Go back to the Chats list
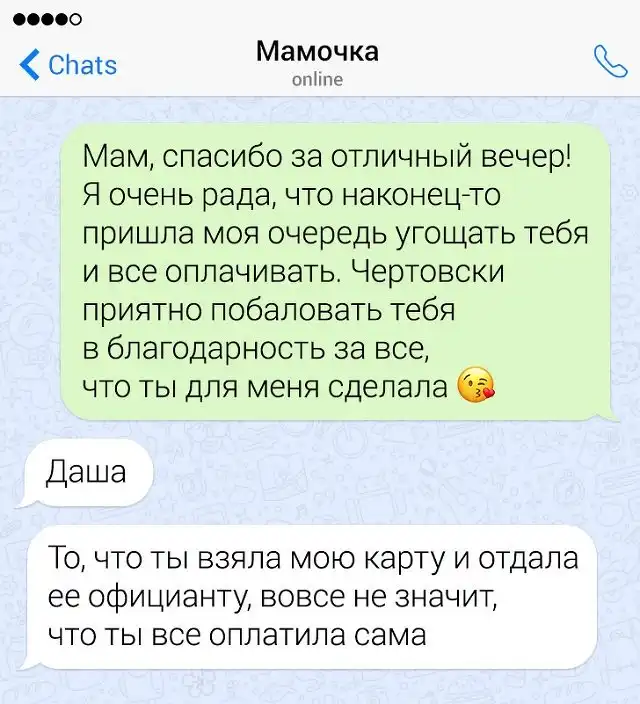The width and height of the screenshot is (640, 704). coord(68,65)
